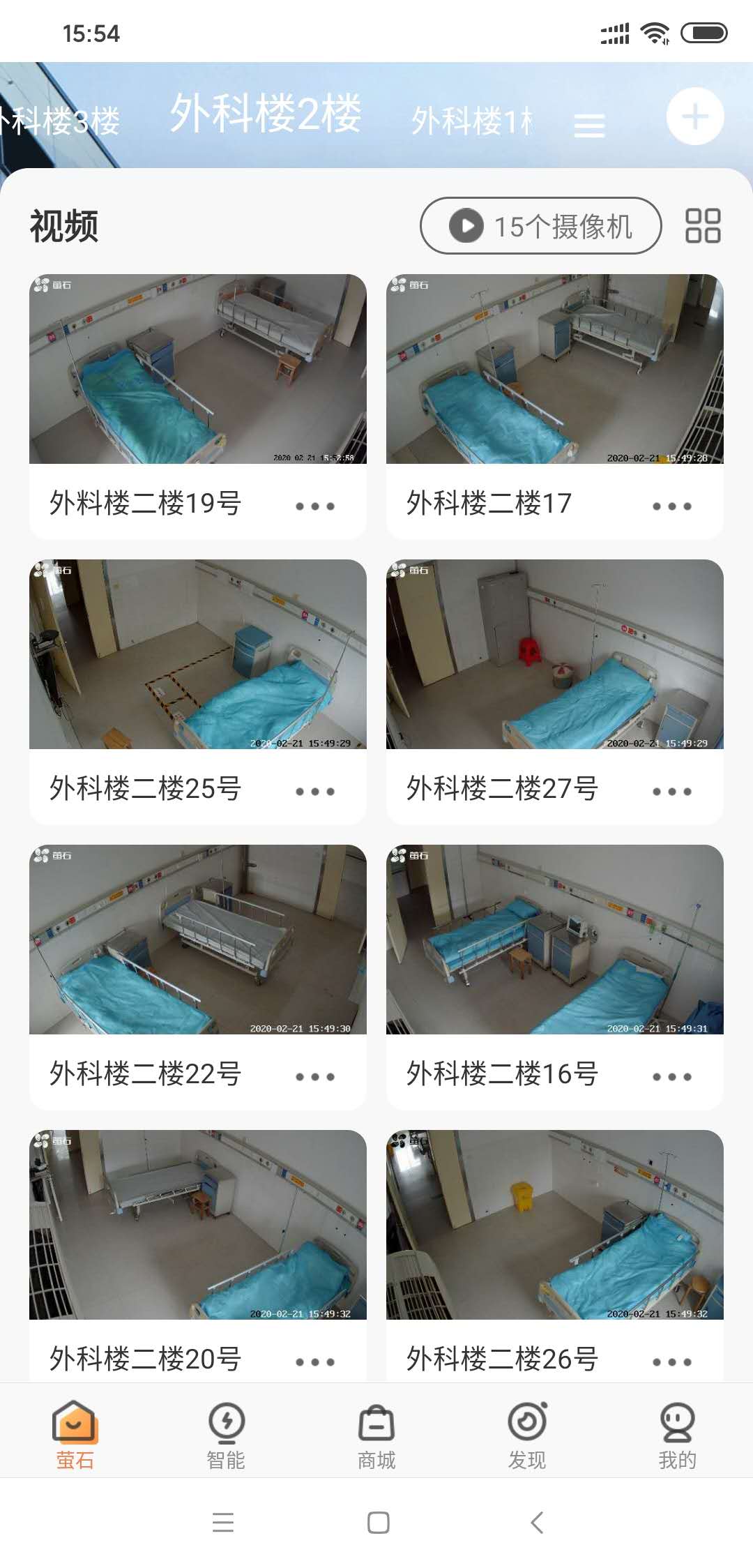This screenshot has width=753, height=1568.
Task: View camera feed 外科楼二楼16号
Action: click(554, 940)
